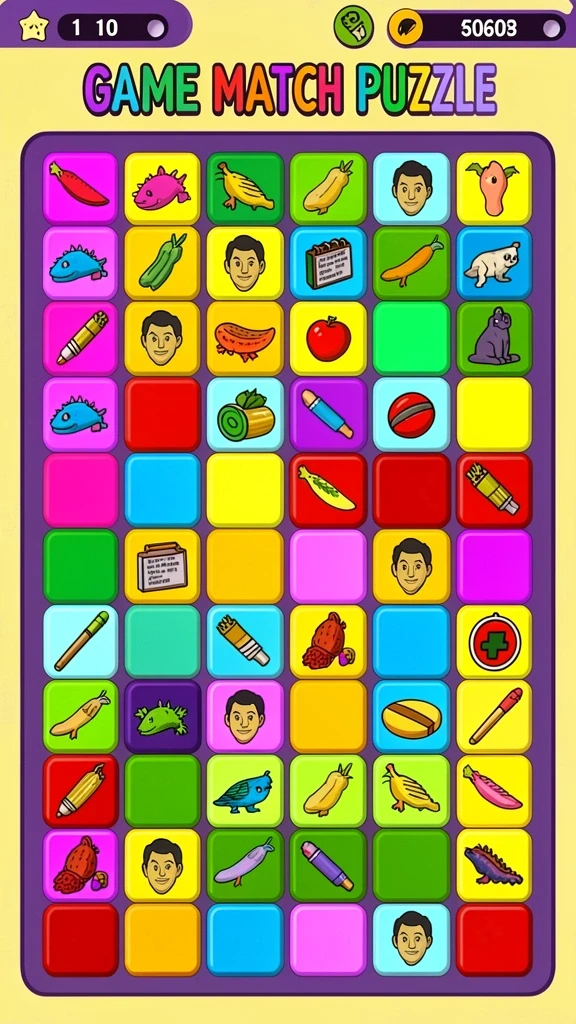Tap the red chili on magenta tile
This screenshot has width=576, height=1024.
point(80,188)
